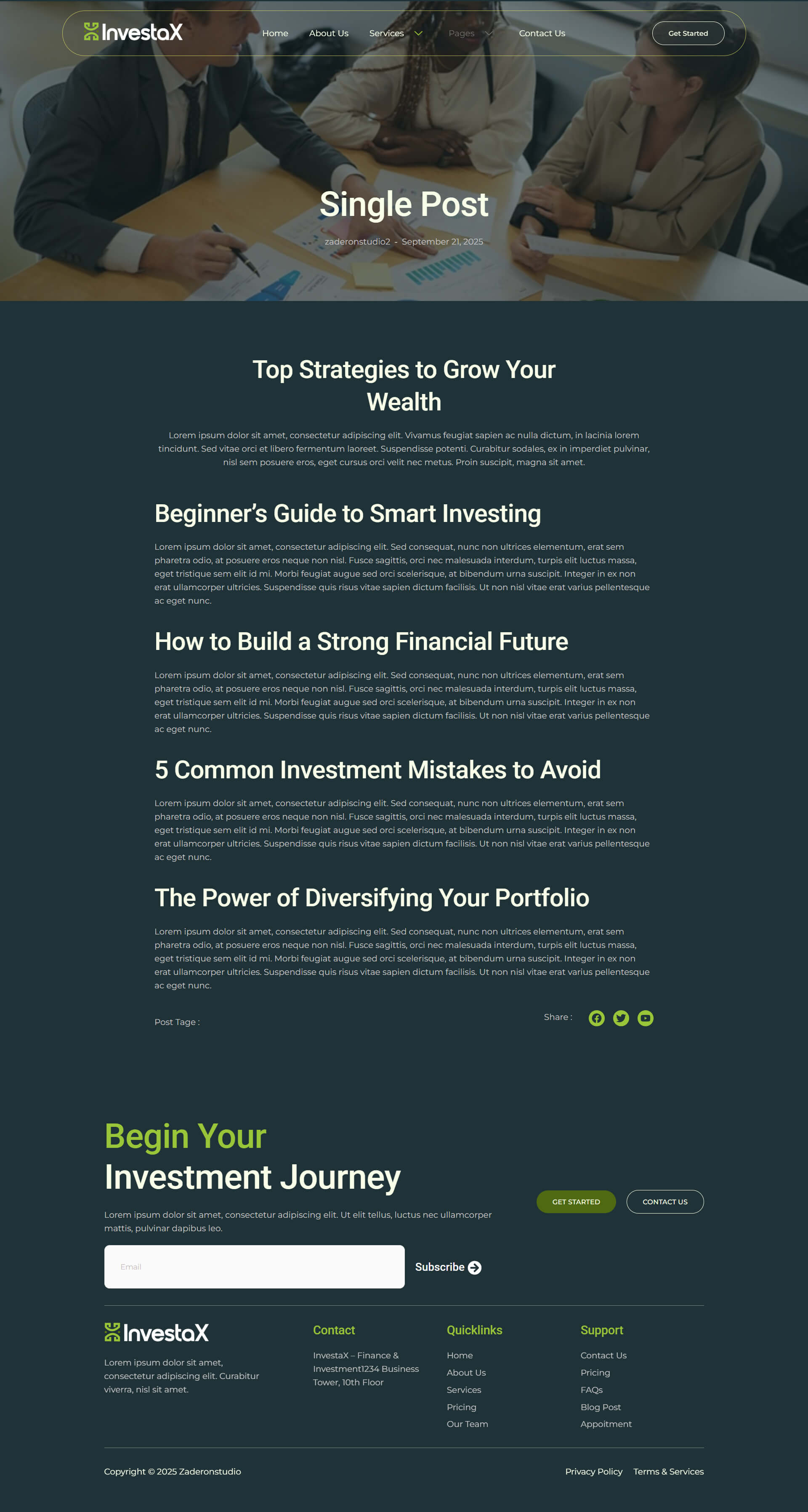Open the Privacy Policy link
The width and height of the screenshot is (808, 1512).
[x=593, y=1472]
